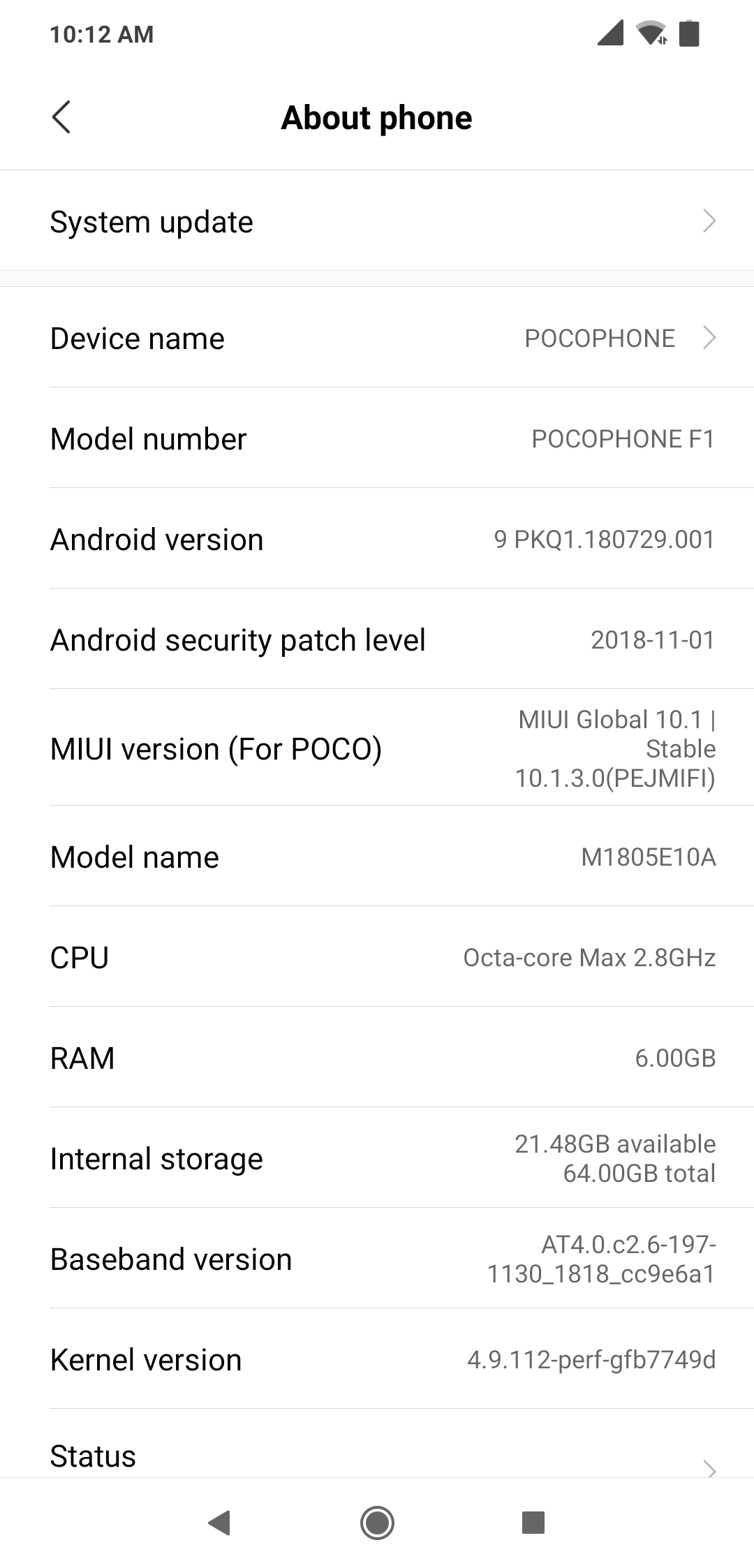Tap the Internal storage row

pos(377,1158)
